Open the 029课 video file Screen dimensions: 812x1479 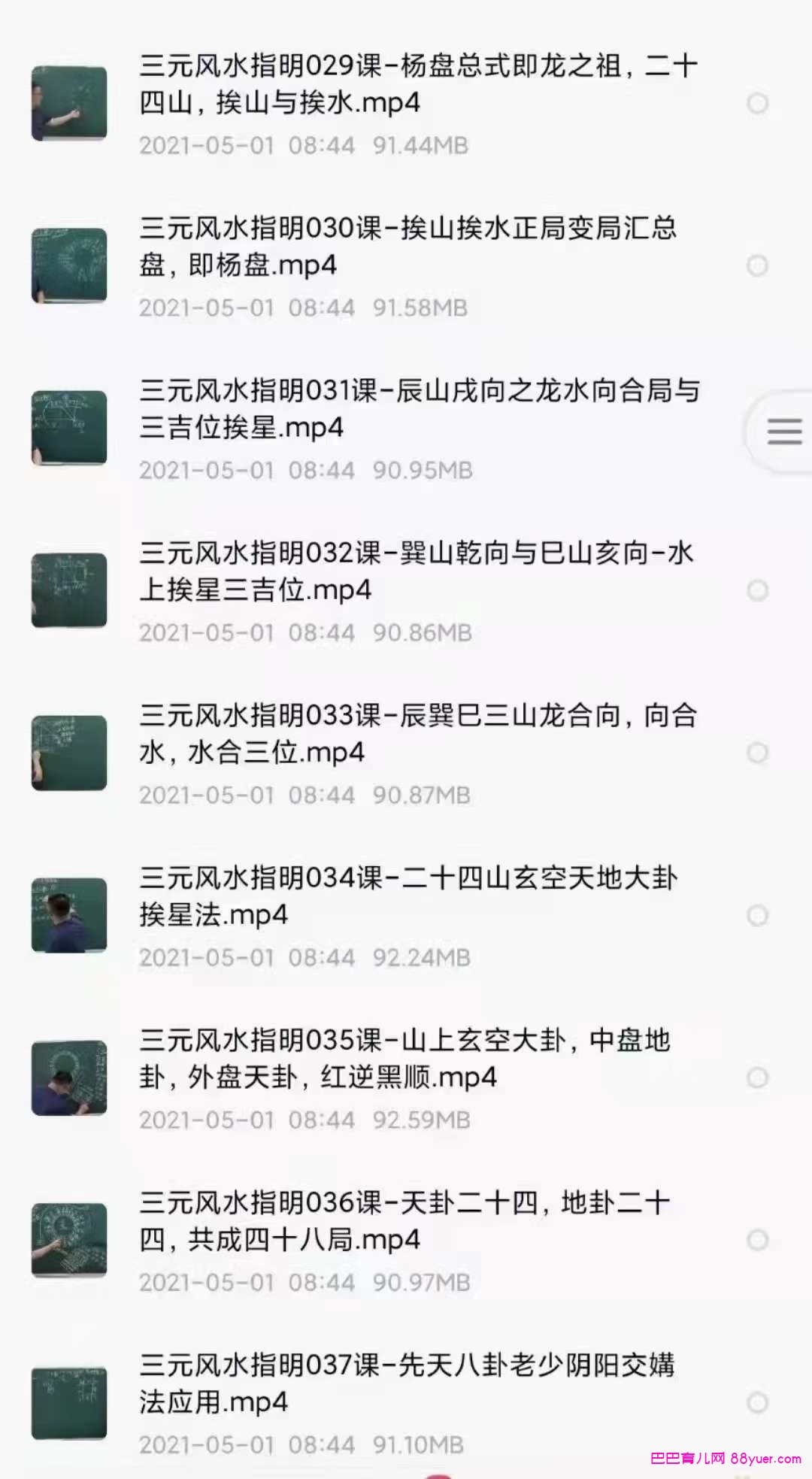point(418,84)
